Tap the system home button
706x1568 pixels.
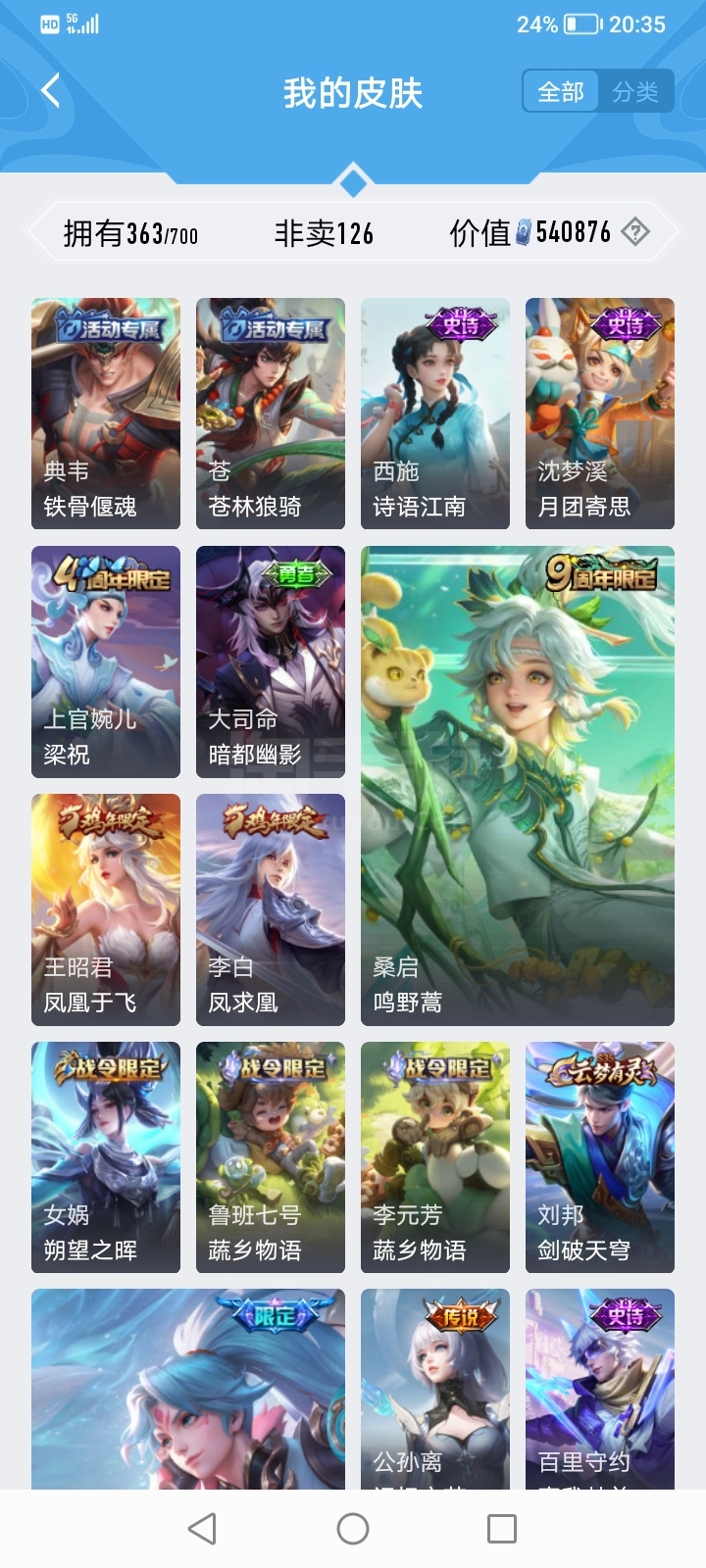(x=353, y=1529)
